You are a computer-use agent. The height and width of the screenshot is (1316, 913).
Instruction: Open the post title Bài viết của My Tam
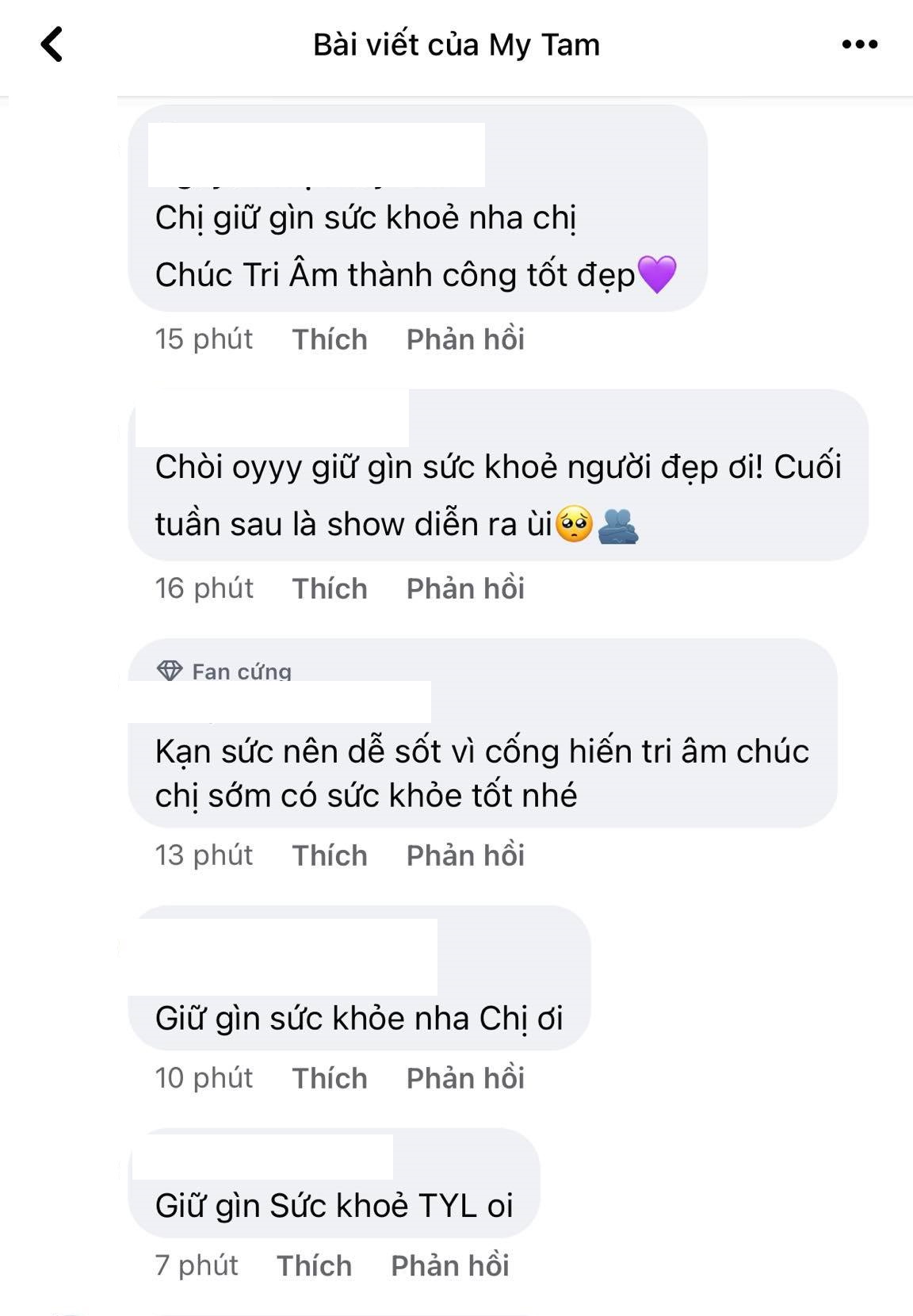pyautogui.click(x=455, y=45)
